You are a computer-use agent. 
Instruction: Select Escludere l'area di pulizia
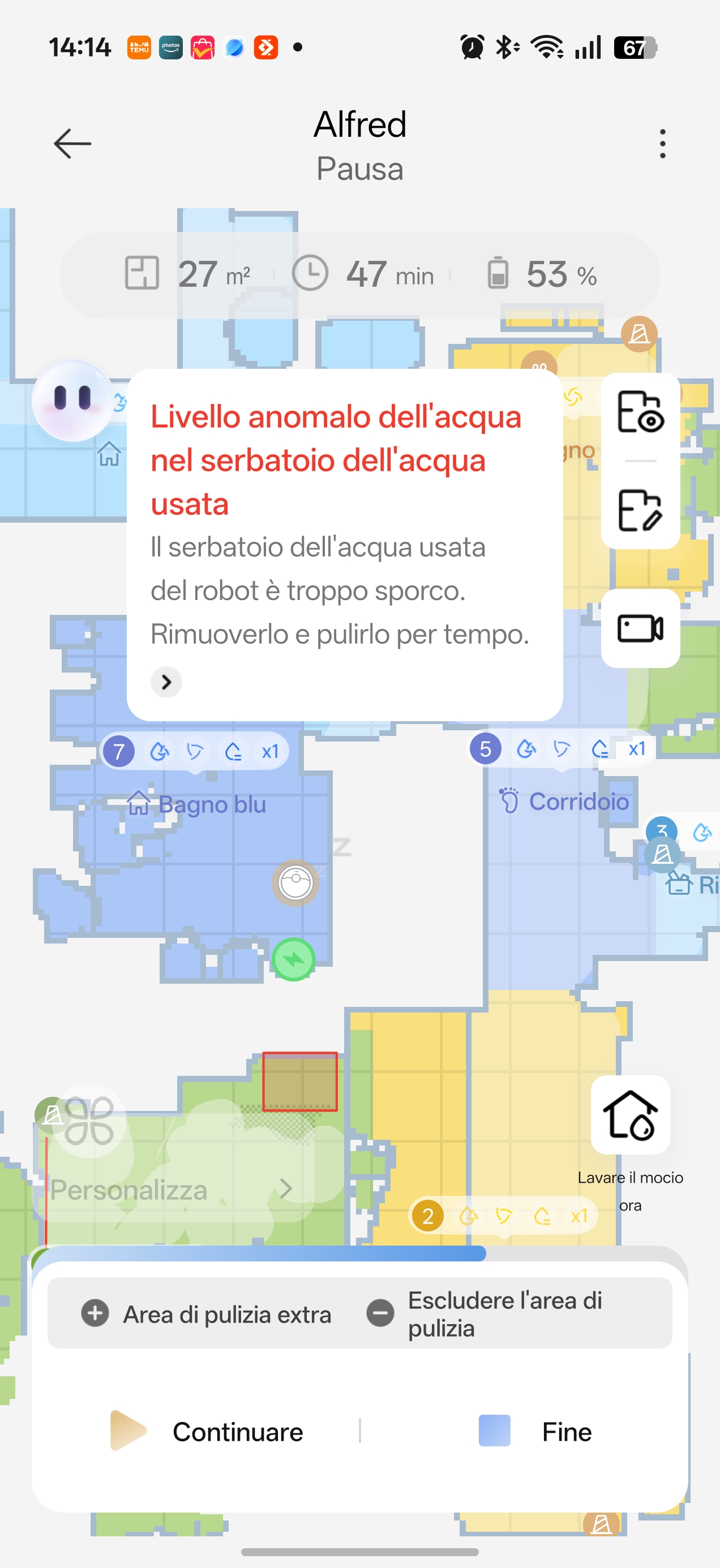coord(485,1313)
